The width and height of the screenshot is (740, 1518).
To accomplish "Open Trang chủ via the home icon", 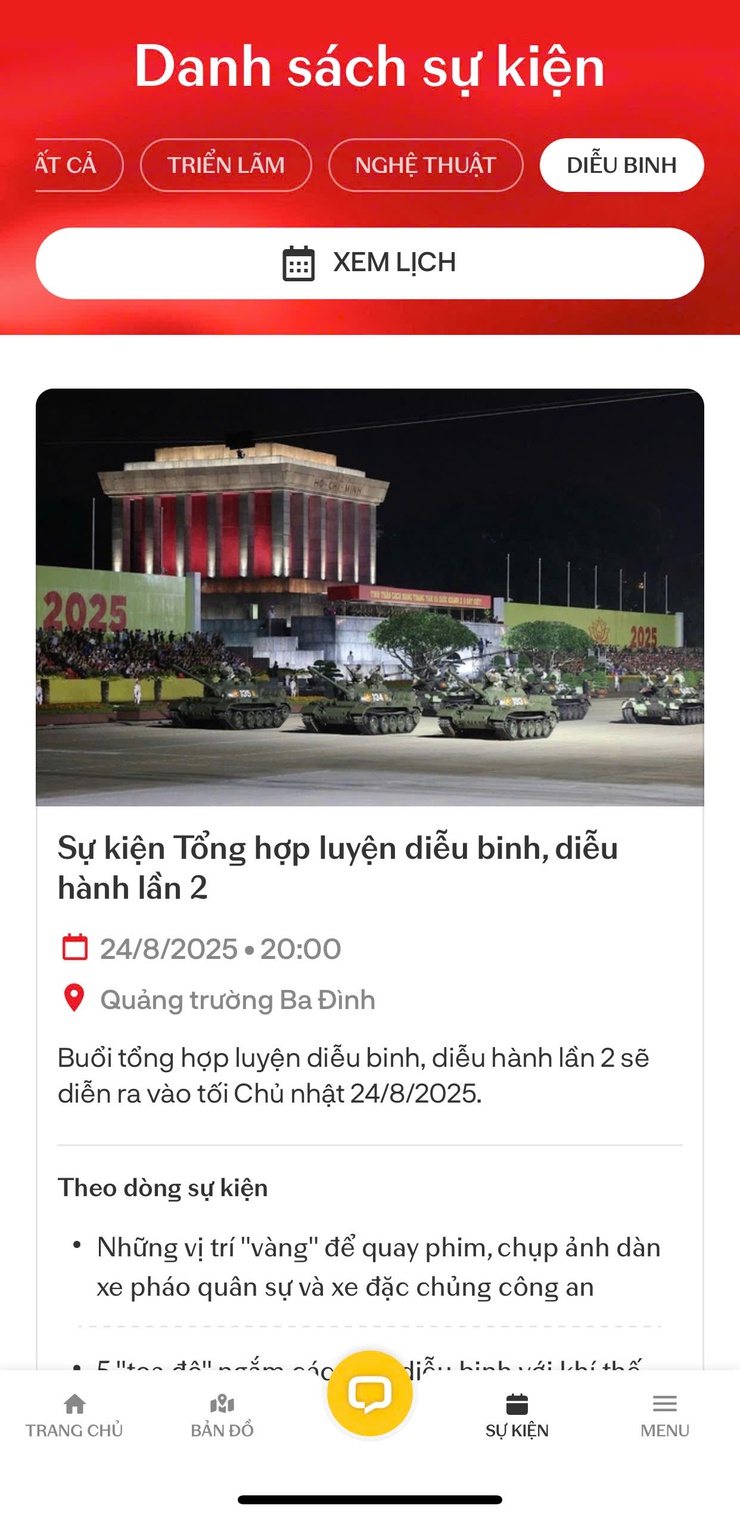I will point(74,1403).
